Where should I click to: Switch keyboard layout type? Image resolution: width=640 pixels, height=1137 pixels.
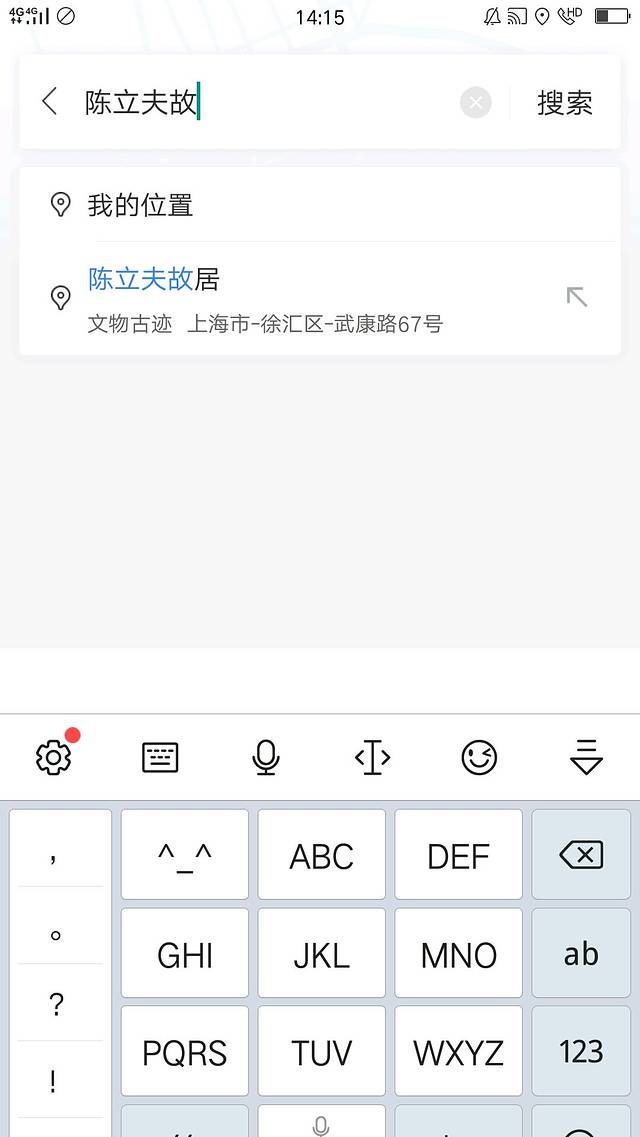click(x=160, y=758)
